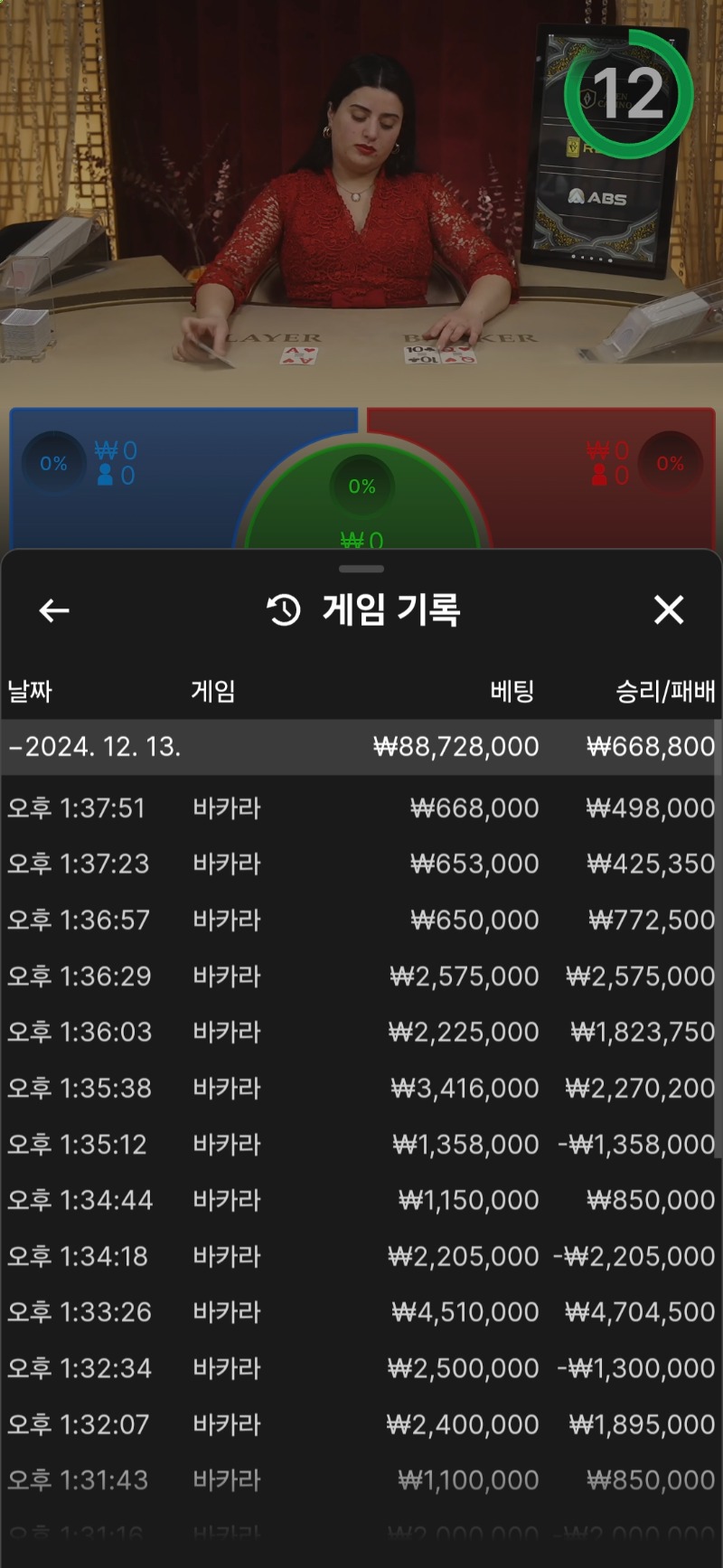Open the 오후 1:34:44 baccarat round record
This screenshot has width=723, height=1568.
point(360,1200)
